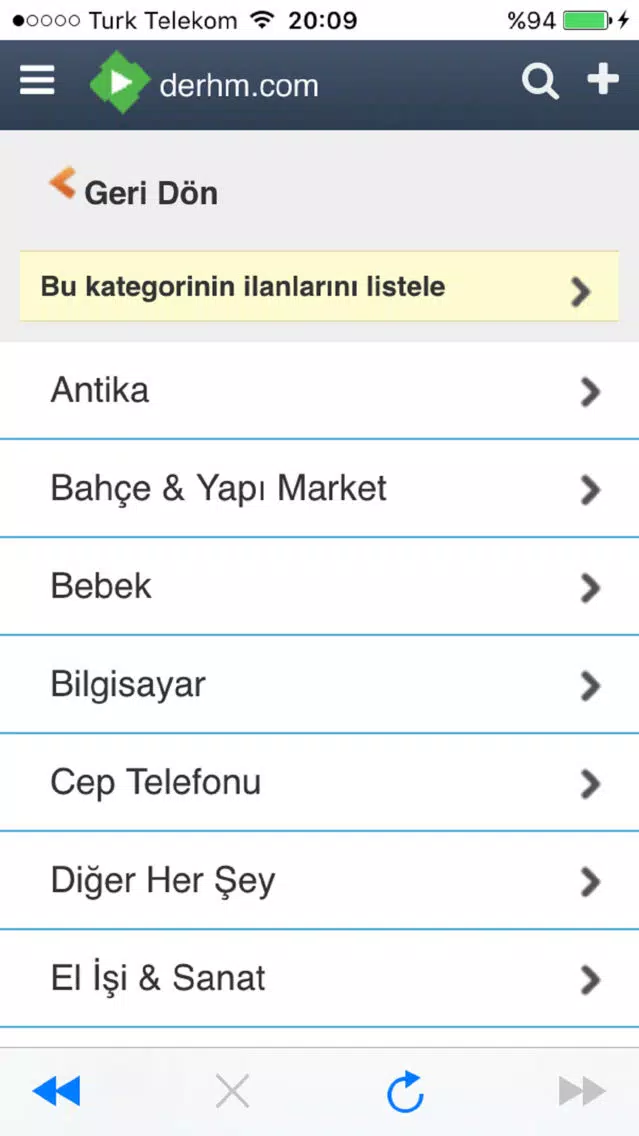This screenshot has width=639, height=1136.
Task: Add a new listing with plus icon
Action: point(603,80)
